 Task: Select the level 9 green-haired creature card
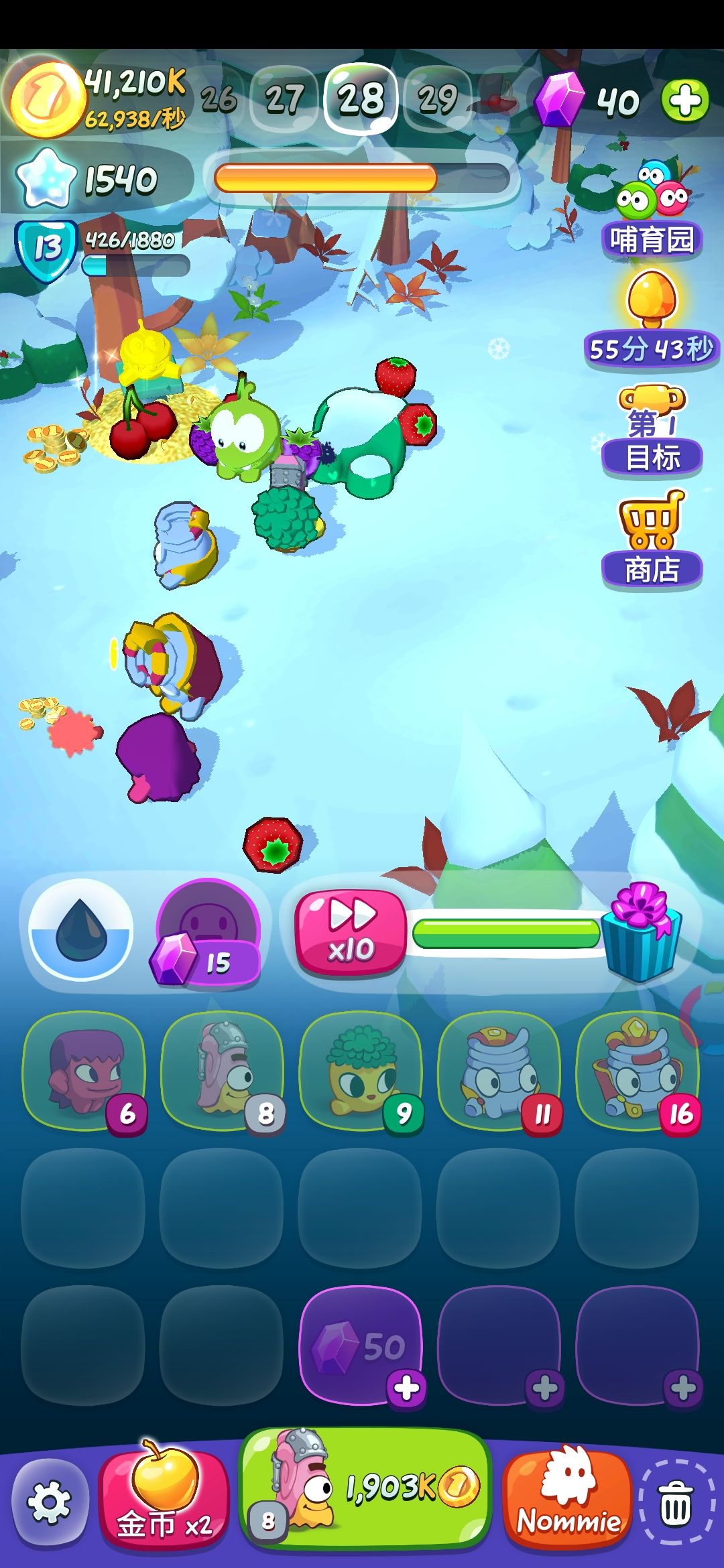tap(362, 1072)
